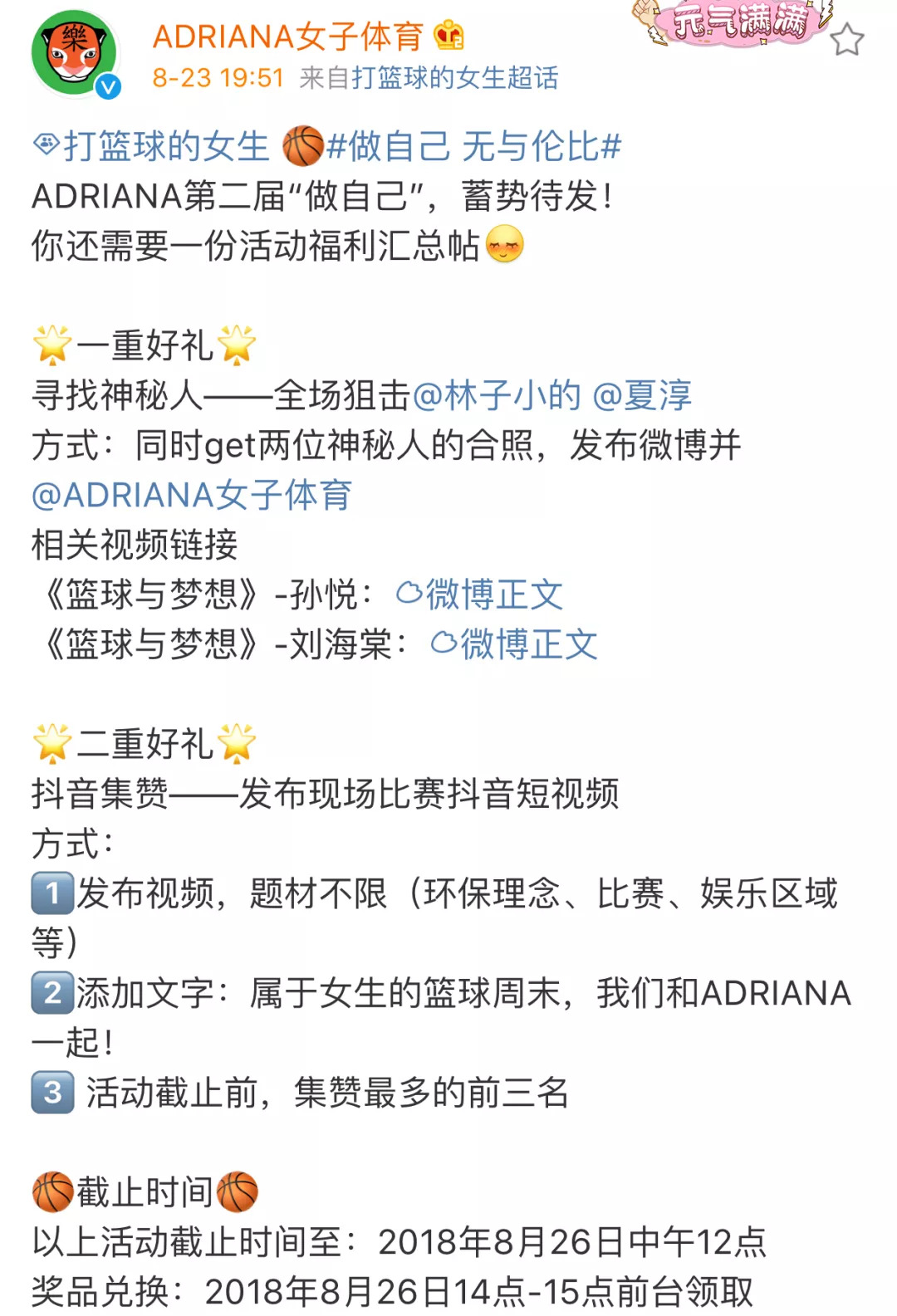The width and height of the screenshot is (897, 1316).
Task: Open the @ADRIANA女子体育 mention in post
Action: coord(192,495)
